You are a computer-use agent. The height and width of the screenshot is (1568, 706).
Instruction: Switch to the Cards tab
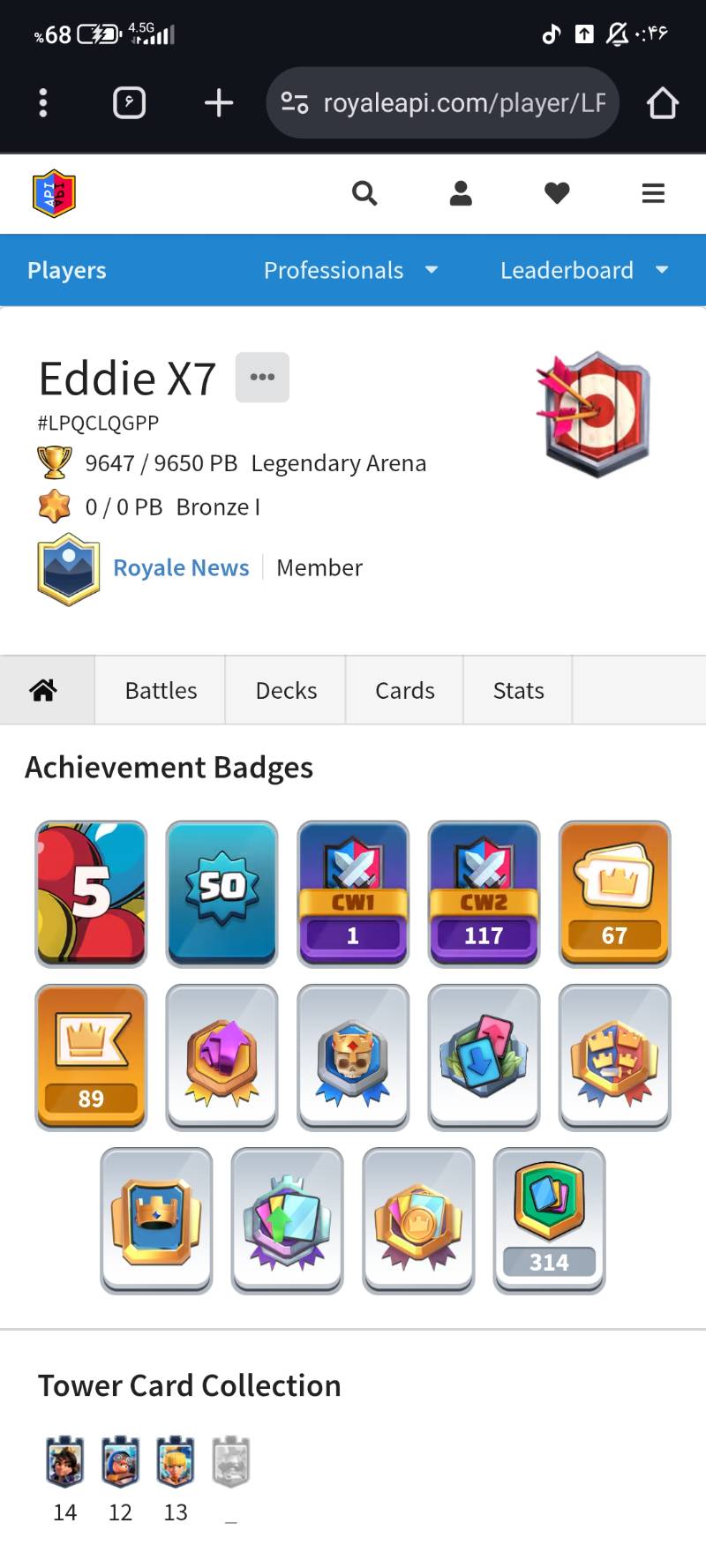click(x=404, y=690)
